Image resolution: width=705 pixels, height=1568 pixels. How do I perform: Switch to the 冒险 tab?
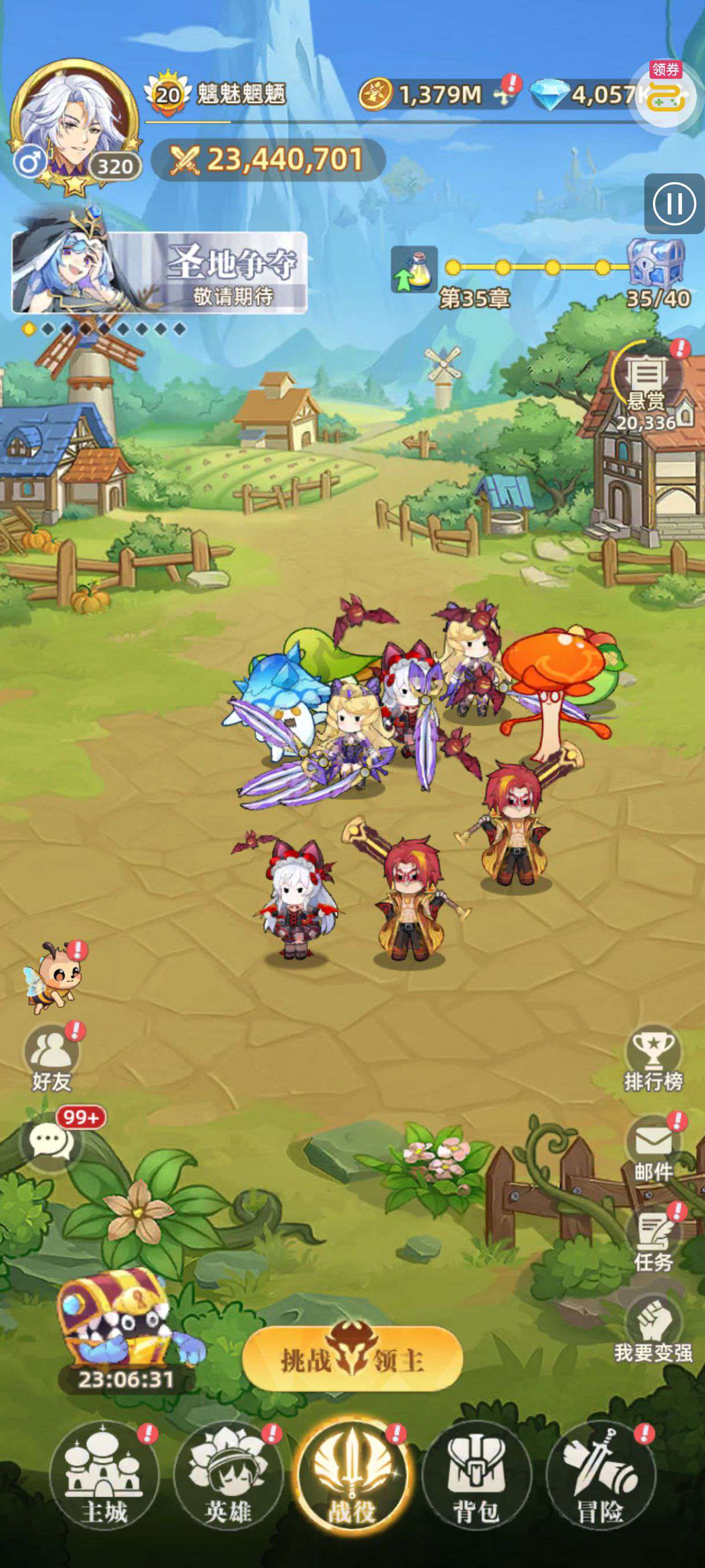600,1477
